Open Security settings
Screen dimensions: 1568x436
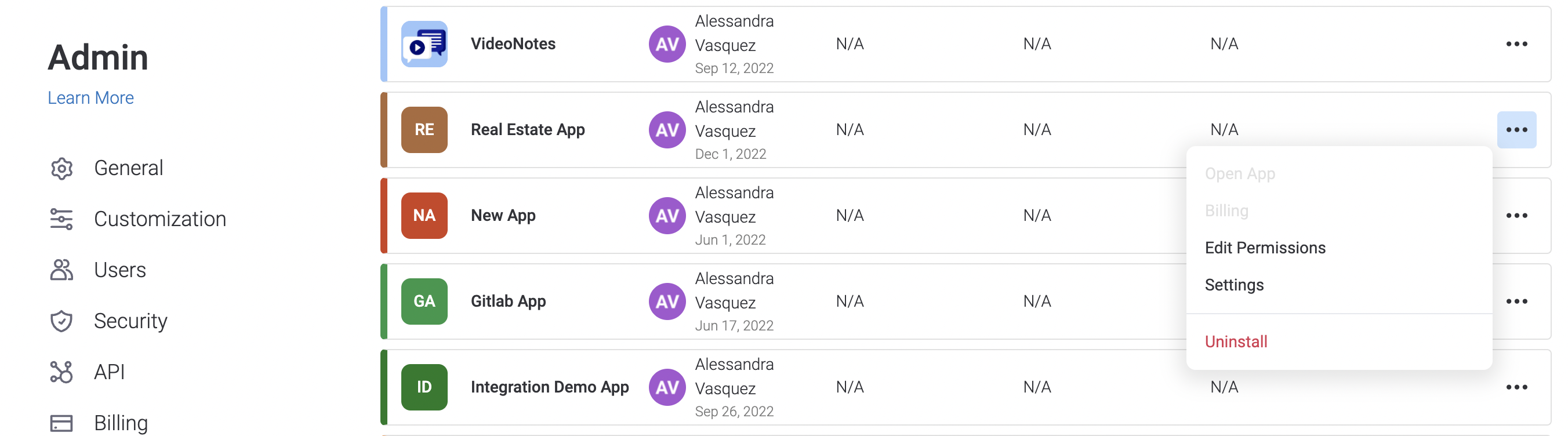pos(130,321)
